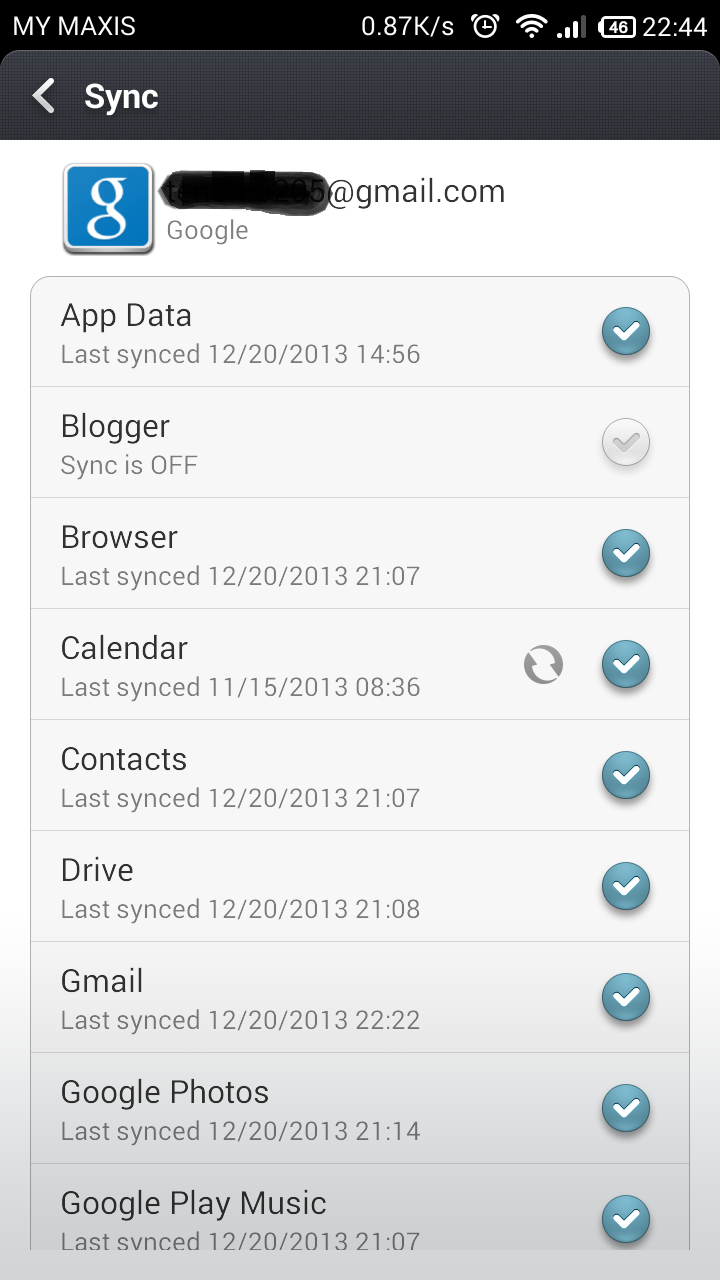Toggle Google Photos sync

click(626, 1109)
